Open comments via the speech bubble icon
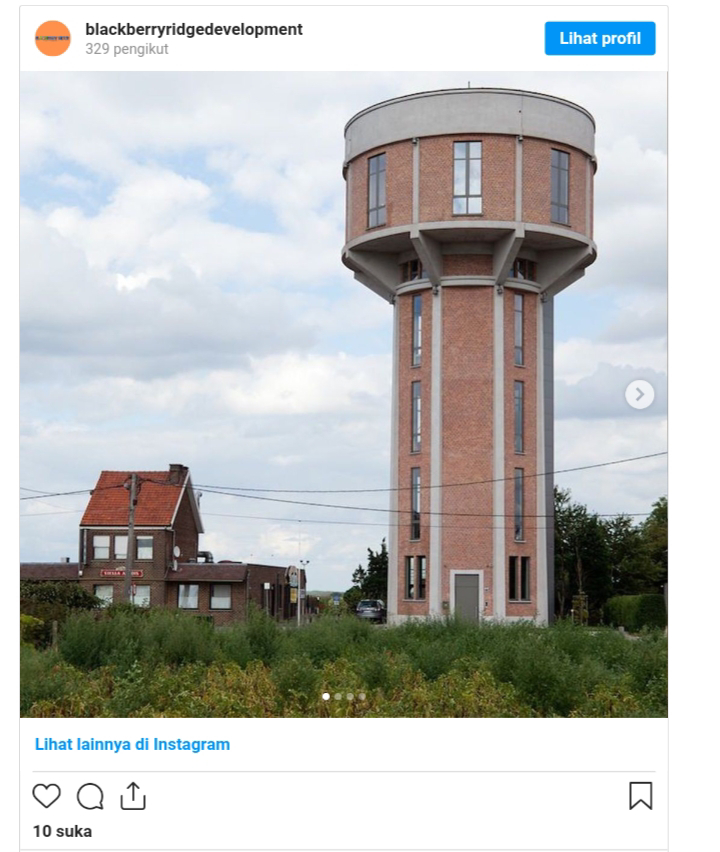The width and height of the screenshot is (720, 852). click(x=88, y=795)
